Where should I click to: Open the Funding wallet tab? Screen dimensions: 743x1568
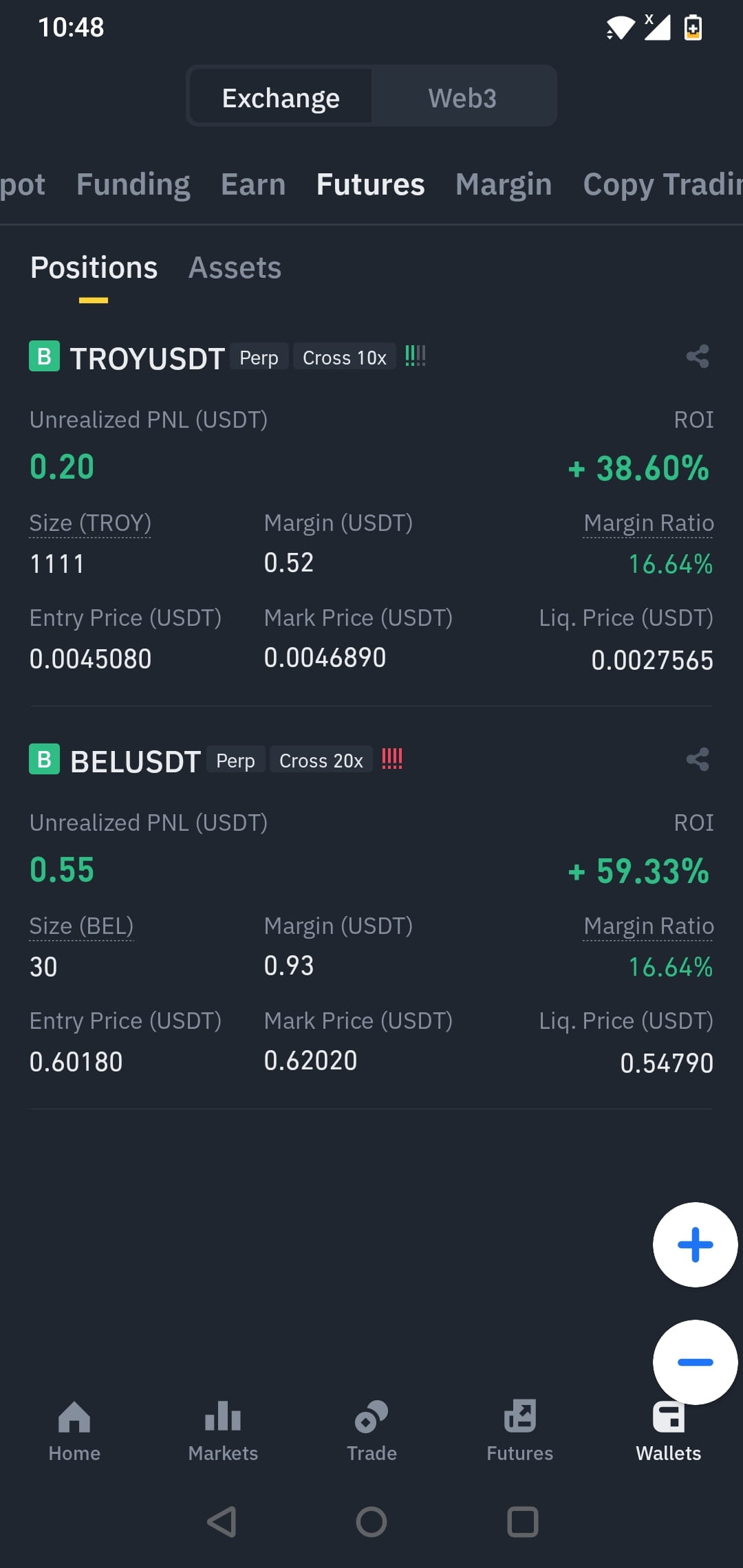(133, 184)
